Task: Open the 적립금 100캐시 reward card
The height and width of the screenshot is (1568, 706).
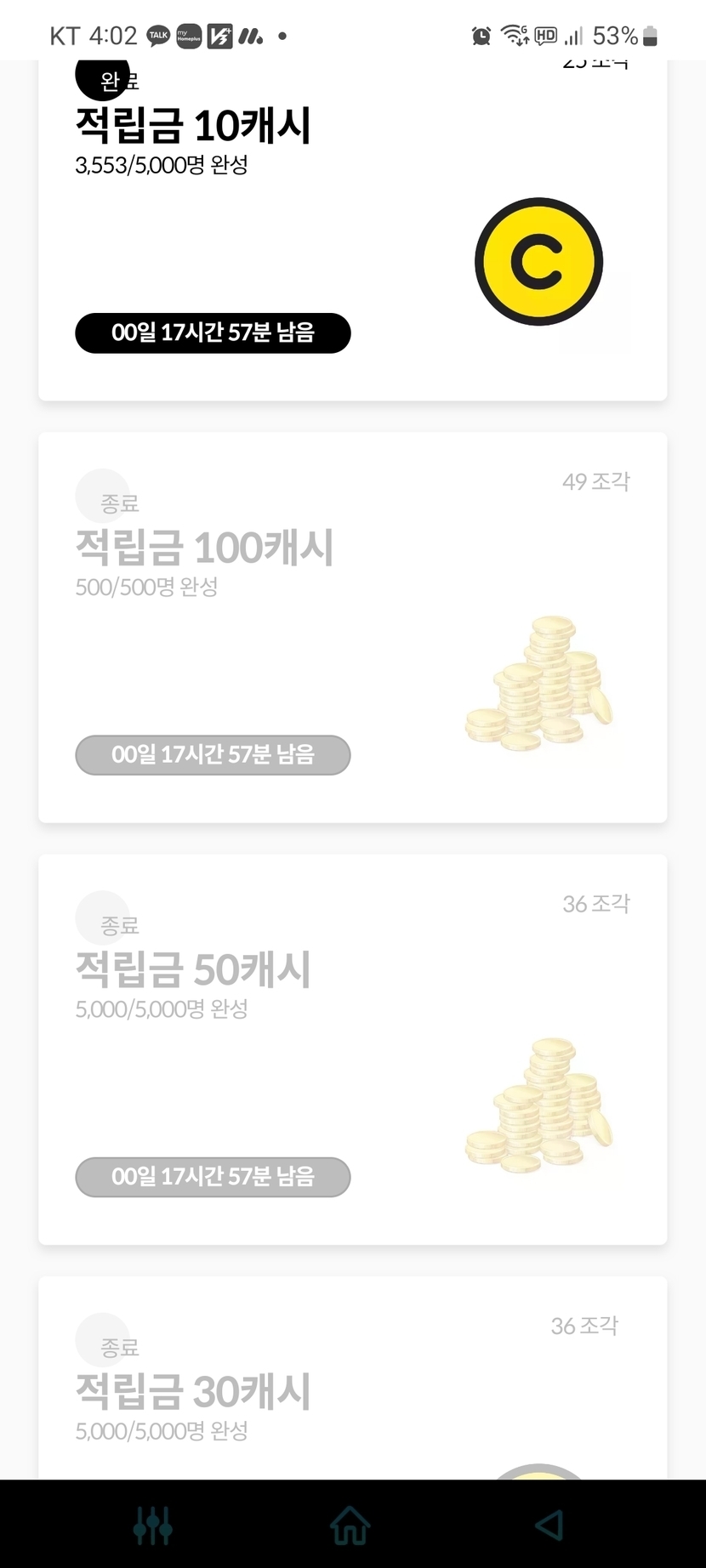Action: click(352, 627)
